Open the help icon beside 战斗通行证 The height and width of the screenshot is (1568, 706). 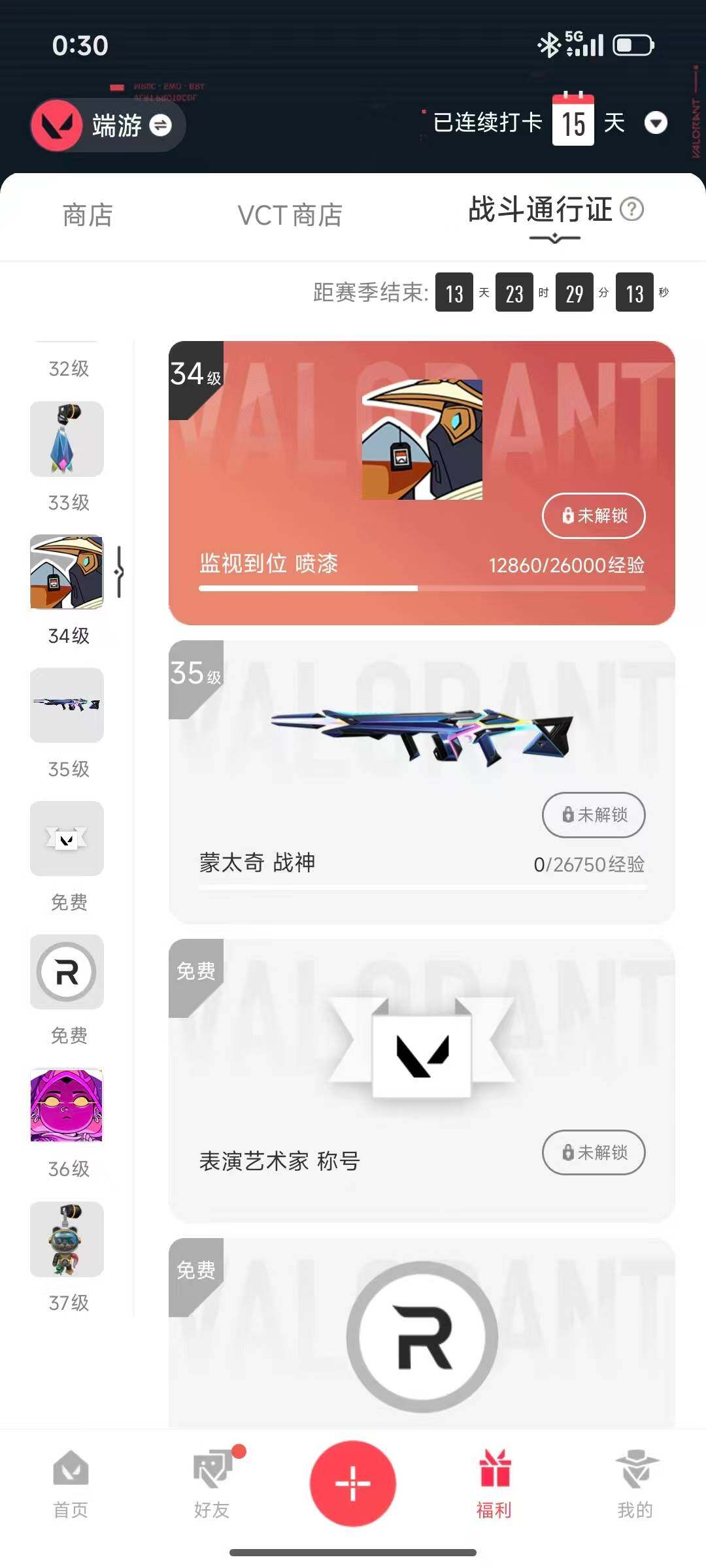point(631,210)
